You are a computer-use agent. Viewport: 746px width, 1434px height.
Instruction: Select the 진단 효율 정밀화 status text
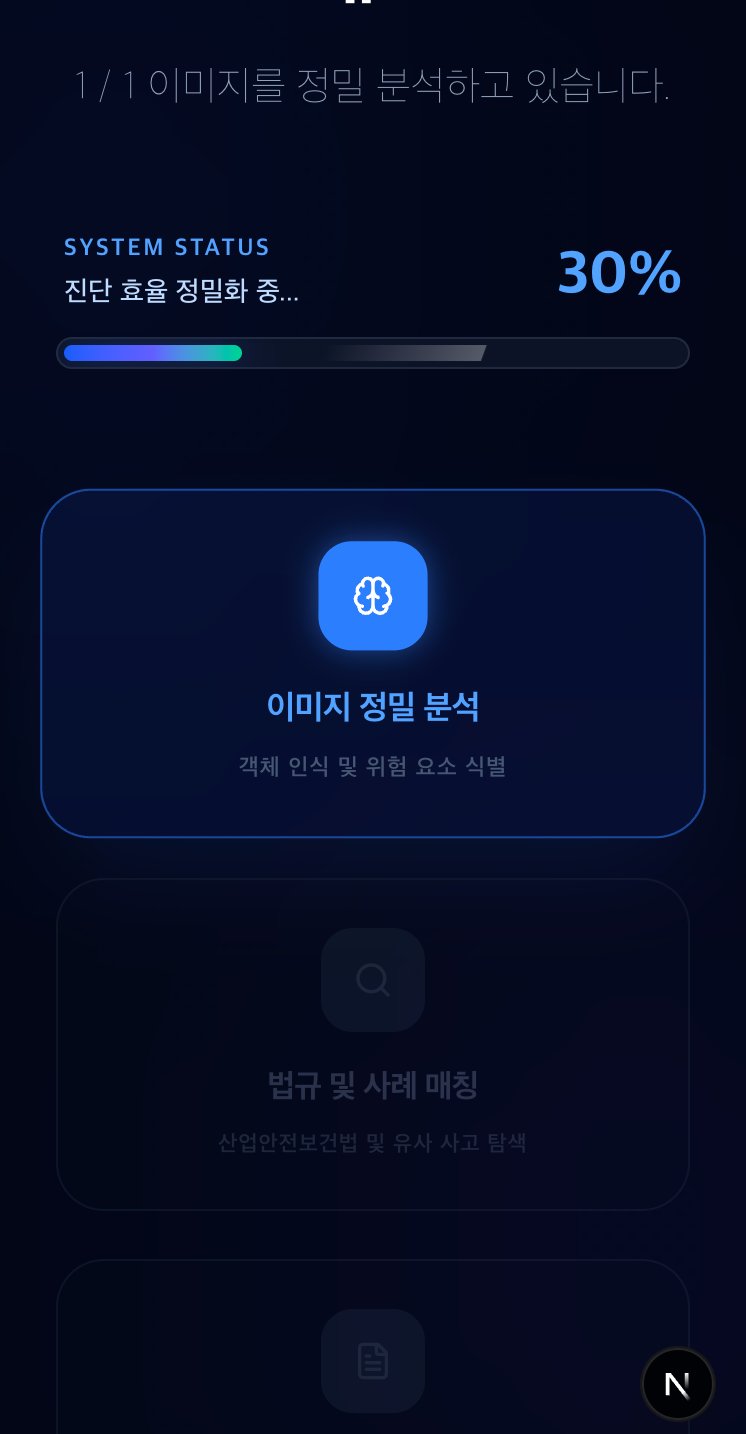pyautogui.click(x=181, y=291)
